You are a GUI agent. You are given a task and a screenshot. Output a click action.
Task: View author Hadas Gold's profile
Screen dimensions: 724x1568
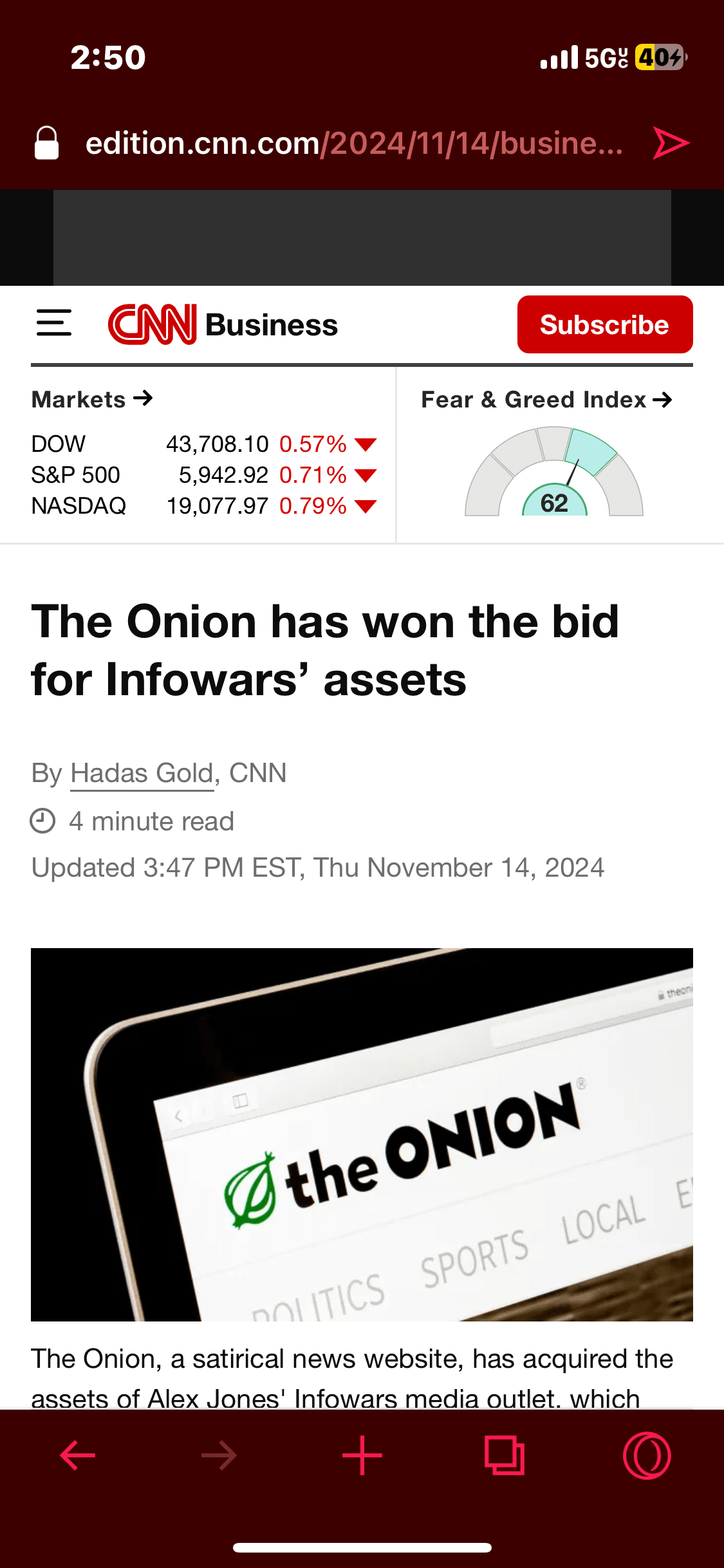coord(142,773)
